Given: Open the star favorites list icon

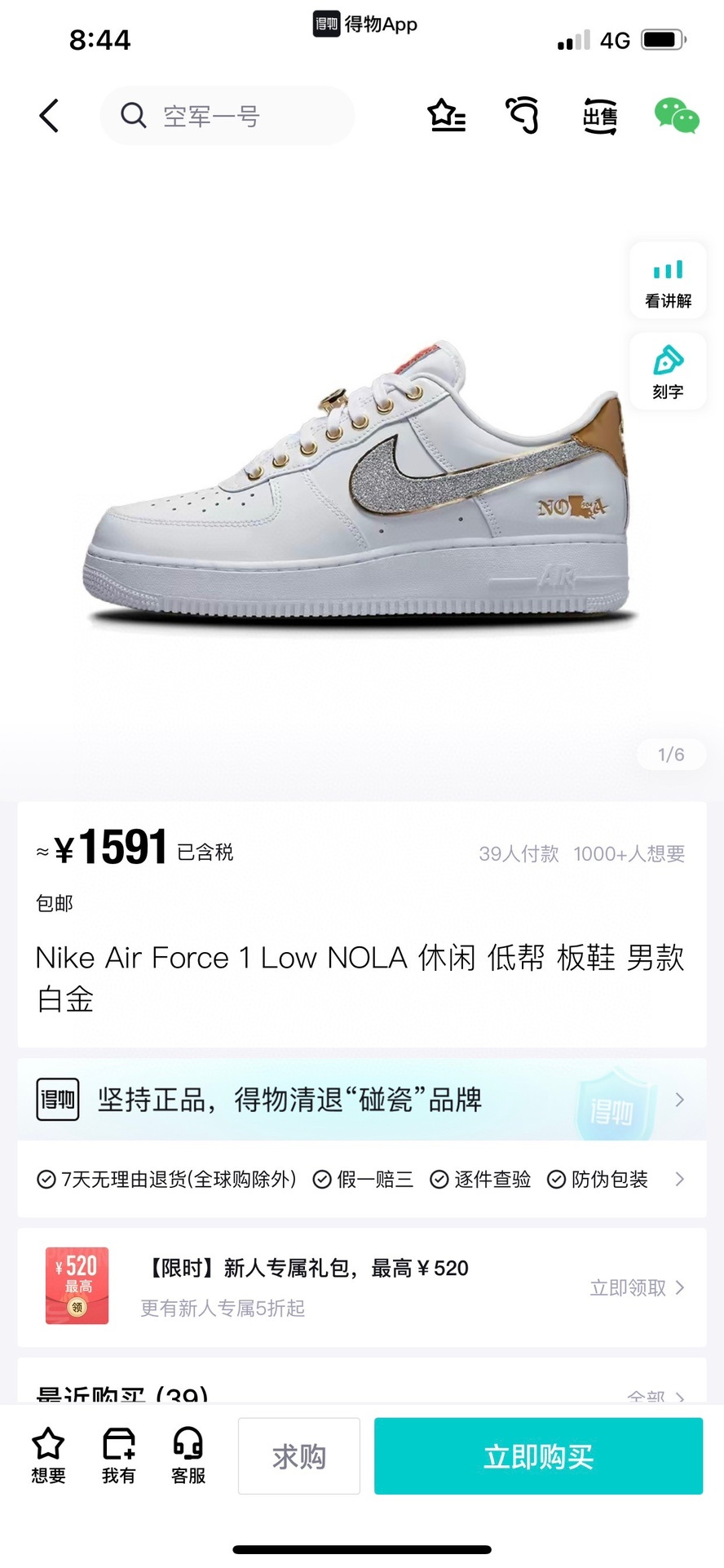Looking at the screenshot, I should (x=446, y=116).
